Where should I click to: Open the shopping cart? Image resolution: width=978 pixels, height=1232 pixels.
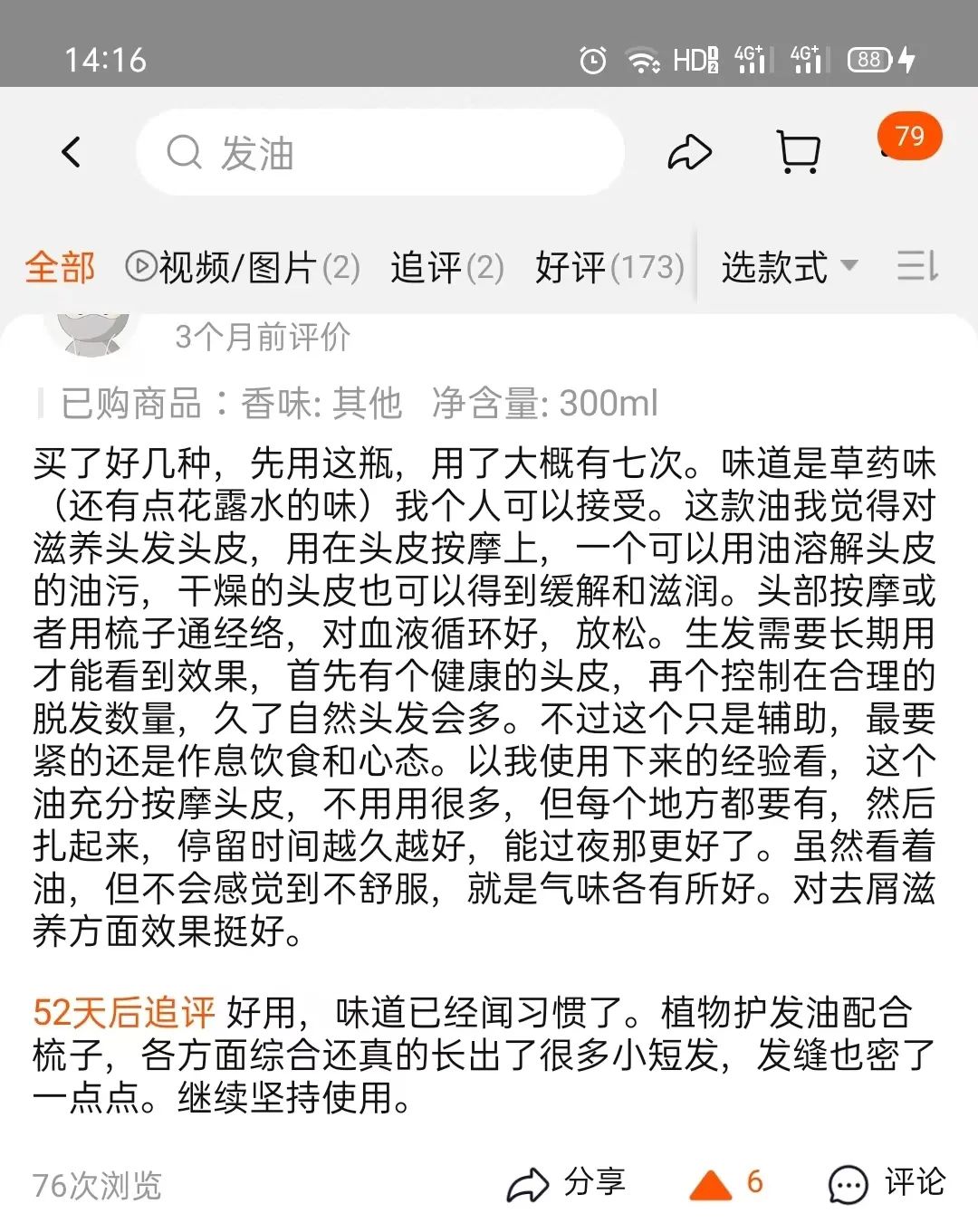797,152
